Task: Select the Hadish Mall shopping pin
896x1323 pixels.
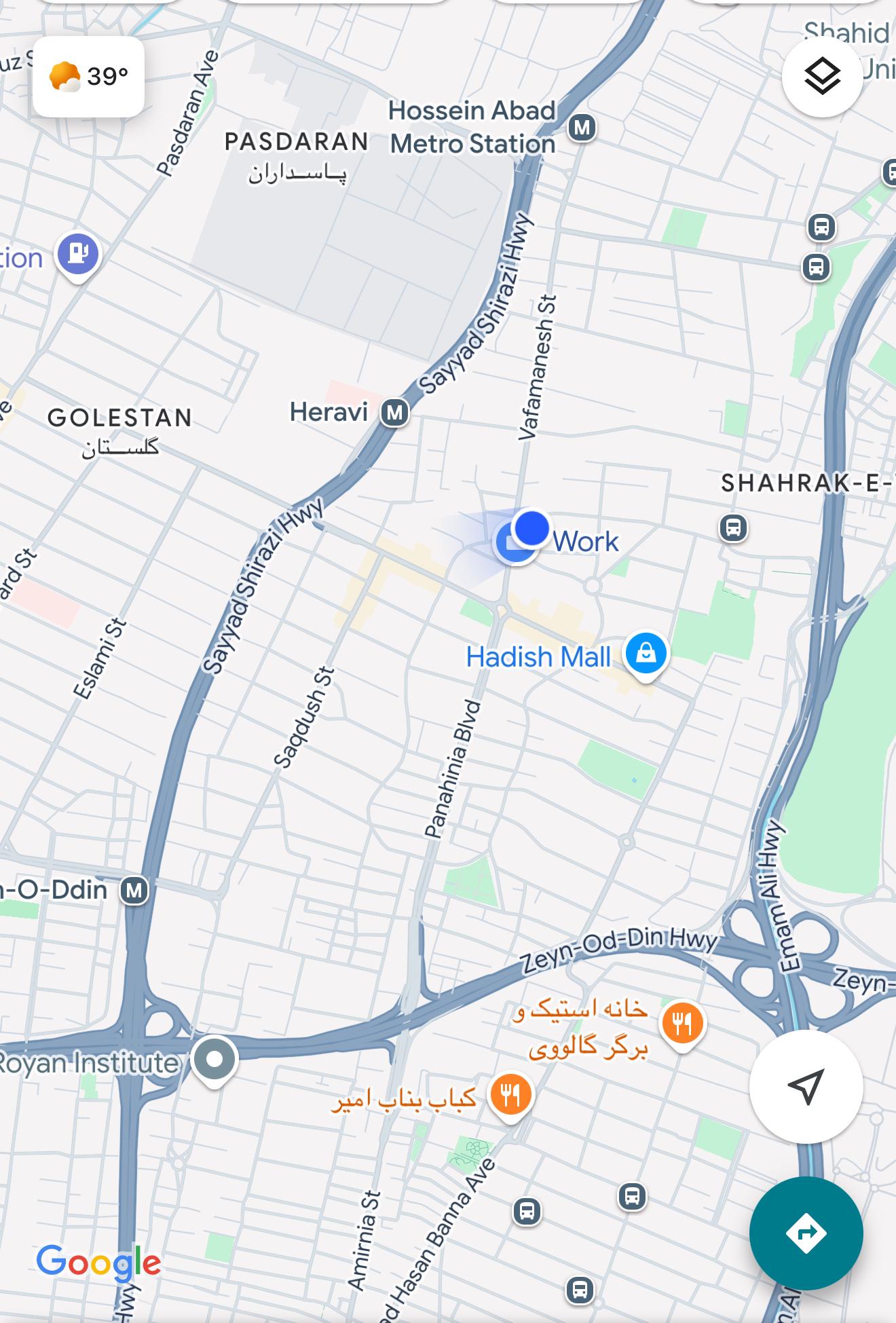Action: coord(646,653)
